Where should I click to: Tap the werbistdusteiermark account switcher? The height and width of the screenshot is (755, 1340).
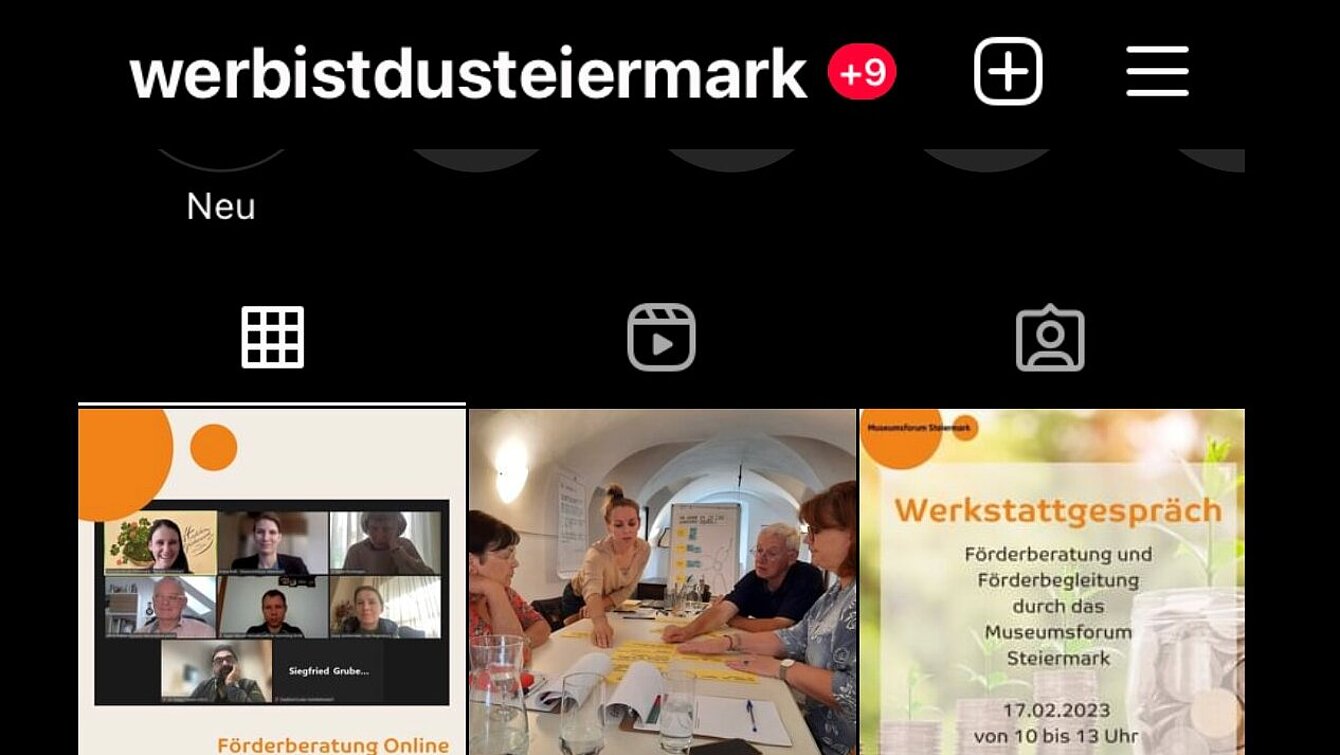pyautogui.click(x=468, y=74)
